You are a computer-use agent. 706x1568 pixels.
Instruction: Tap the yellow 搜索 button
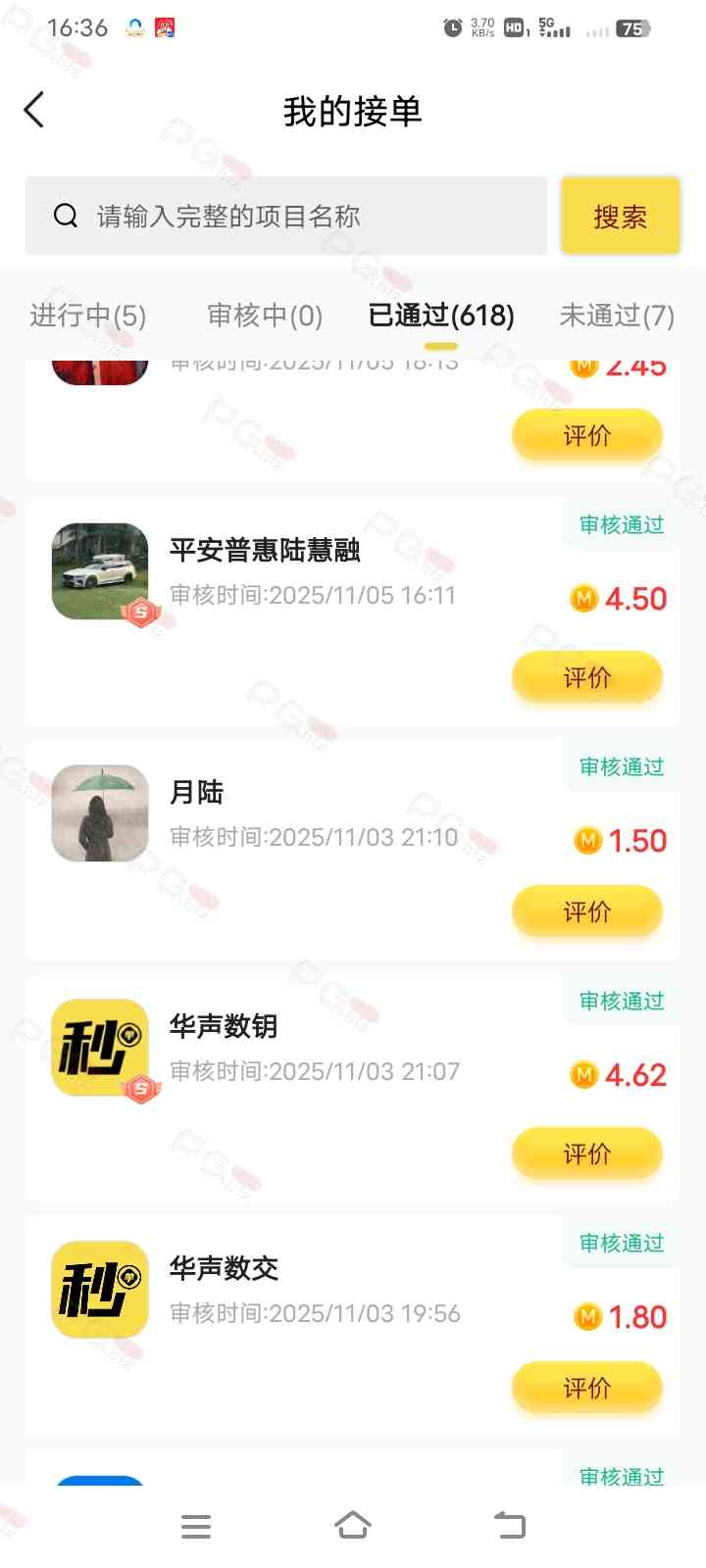point(620,217)
